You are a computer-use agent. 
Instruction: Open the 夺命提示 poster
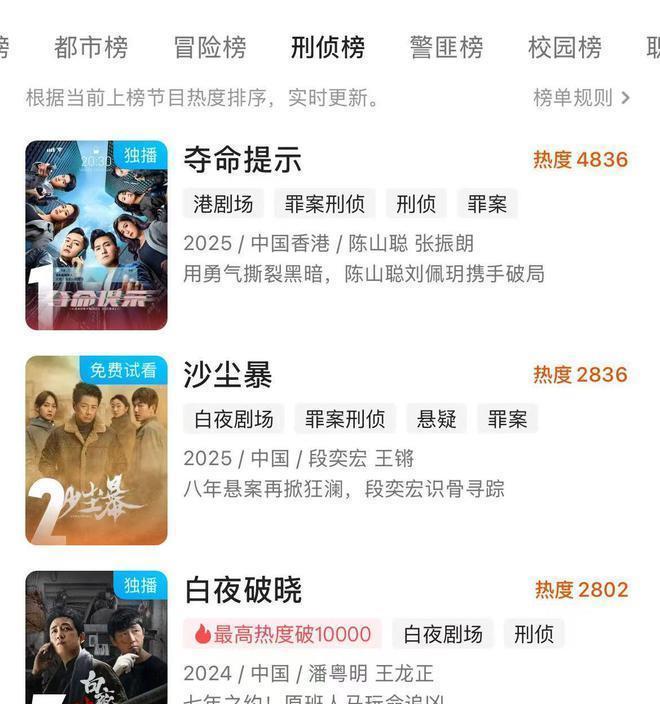click(x=96, y=235)
